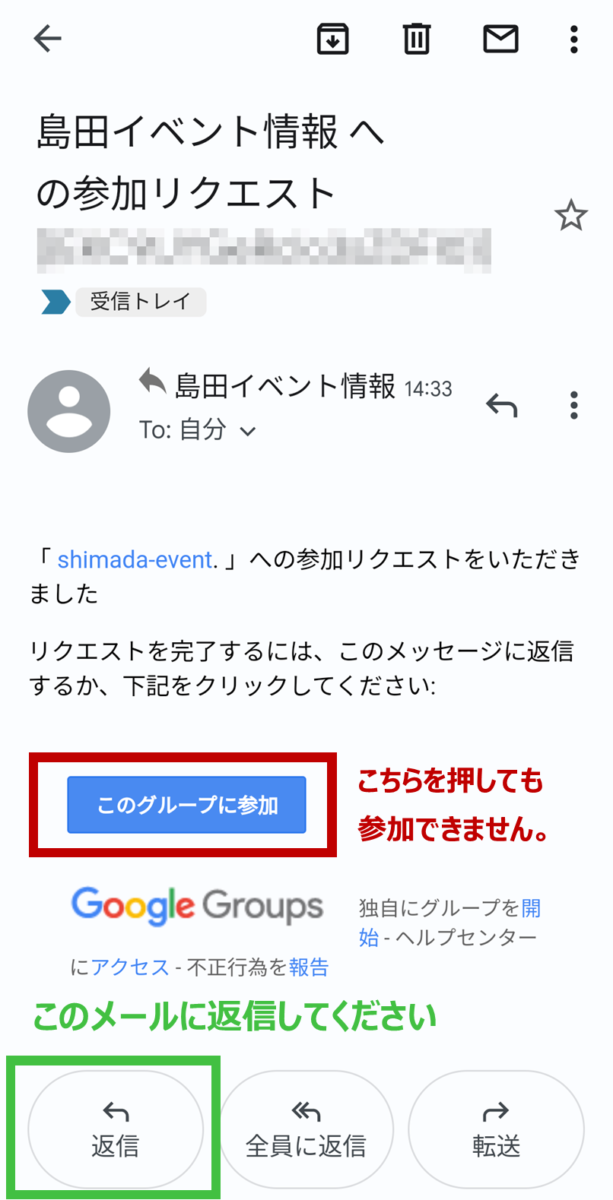Viewport: 613px width, 1200px height.
Task: Mark the email as unread
Action: pyautogui.click(x=500, y=39)
